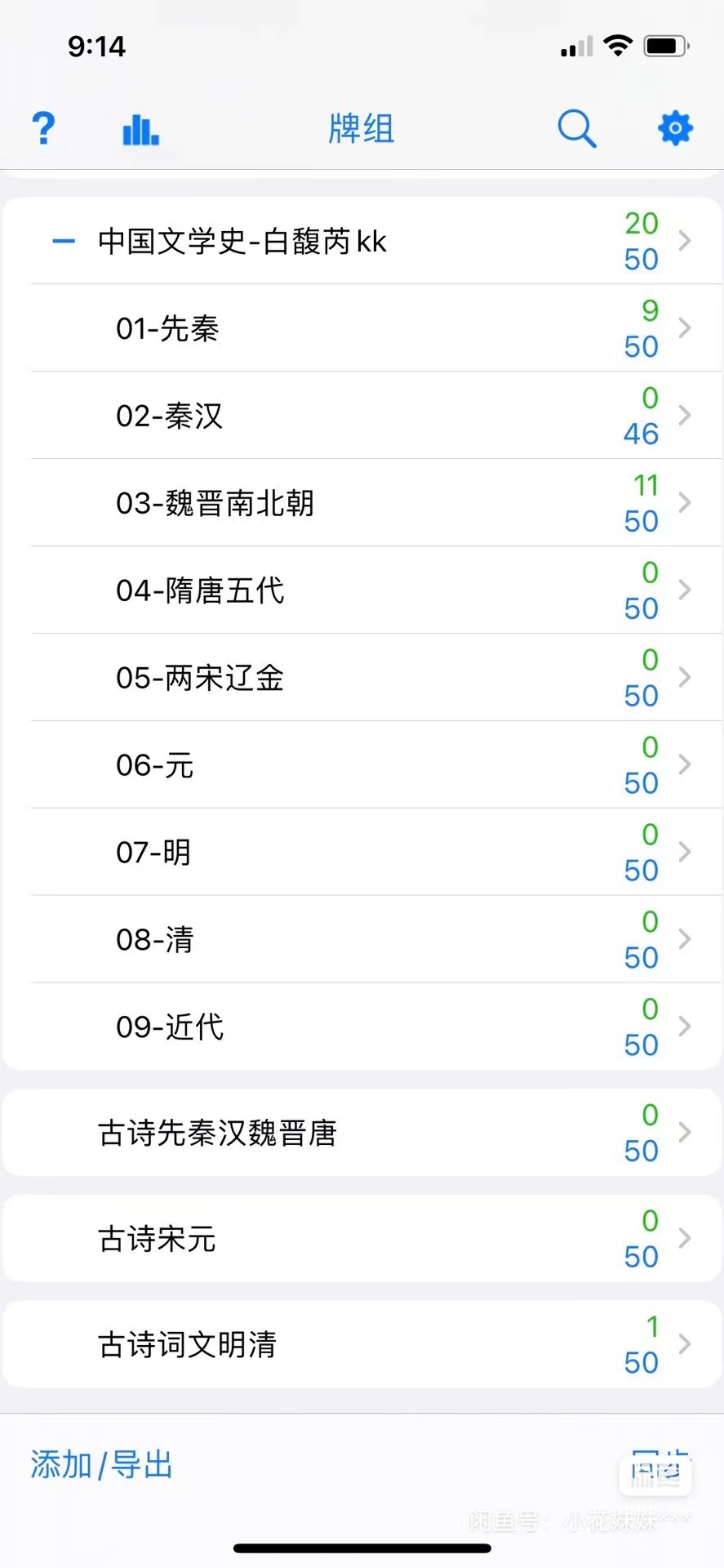Open the 古诗先秦汉魏晋唐 deck
This screenshot has height=1568, width=724.
tap(362, 1133)
